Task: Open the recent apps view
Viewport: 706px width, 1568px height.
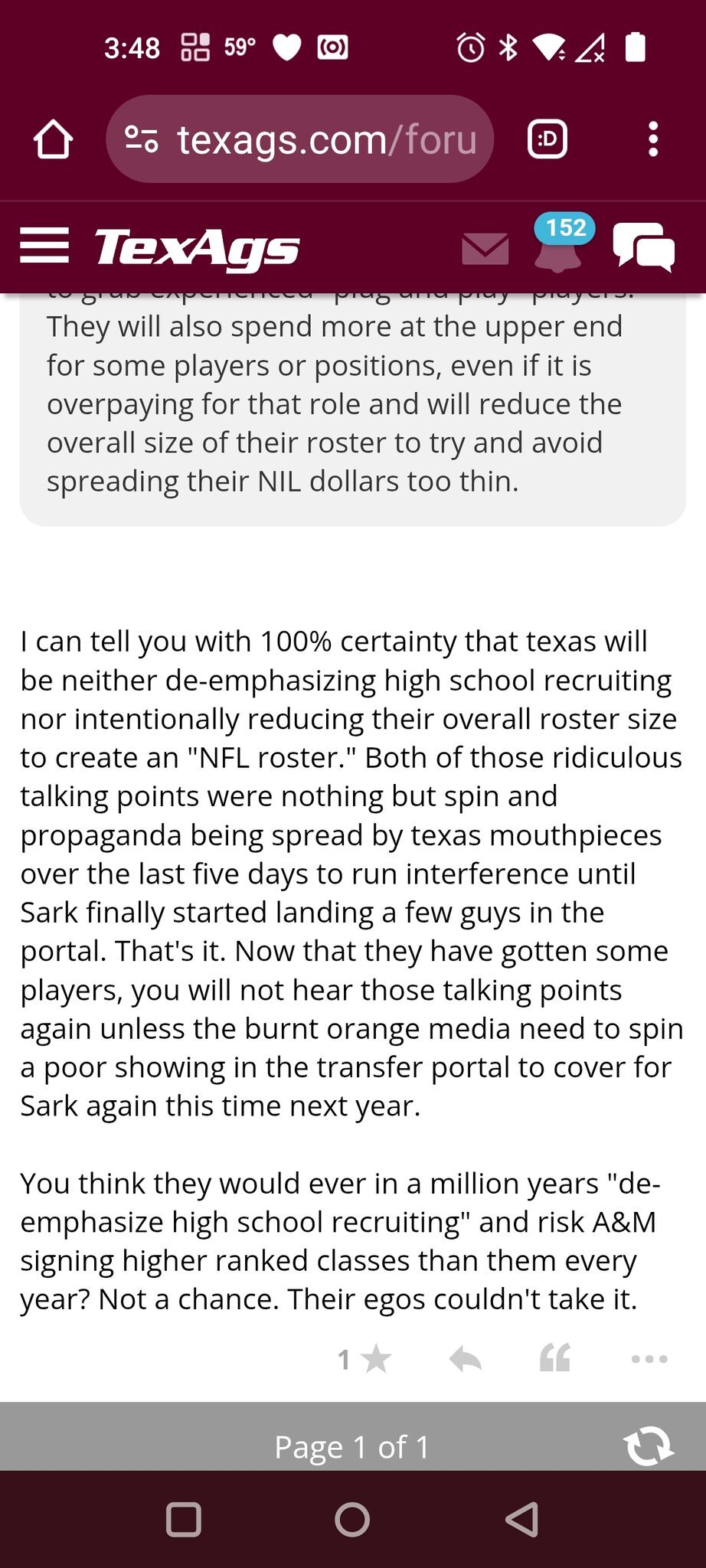Action: pyautogui.click(x=184, y=1520)
